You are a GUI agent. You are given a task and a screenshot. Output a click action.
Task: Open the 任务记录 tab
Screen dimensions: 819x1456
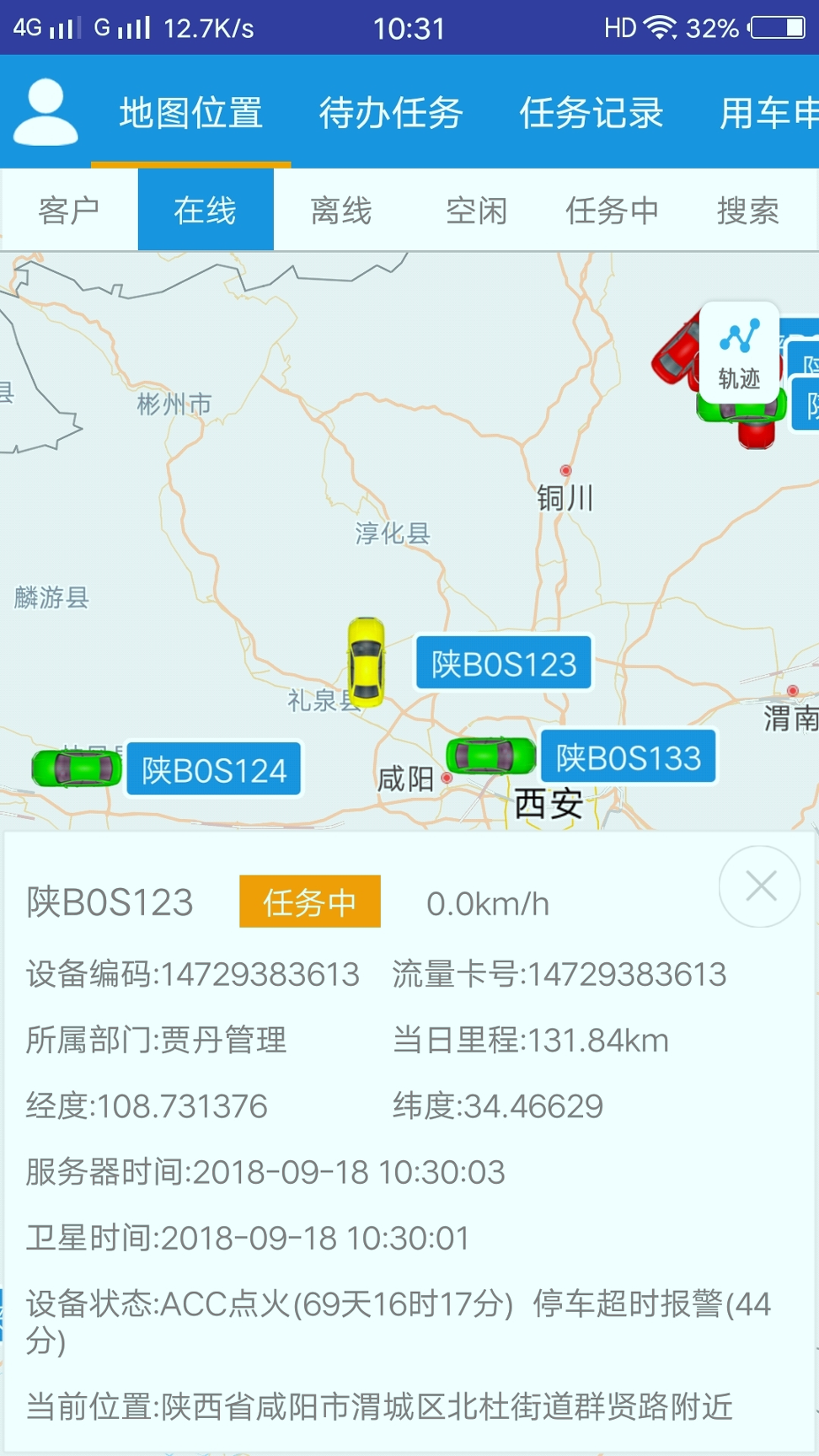click(x=592, y=112)
